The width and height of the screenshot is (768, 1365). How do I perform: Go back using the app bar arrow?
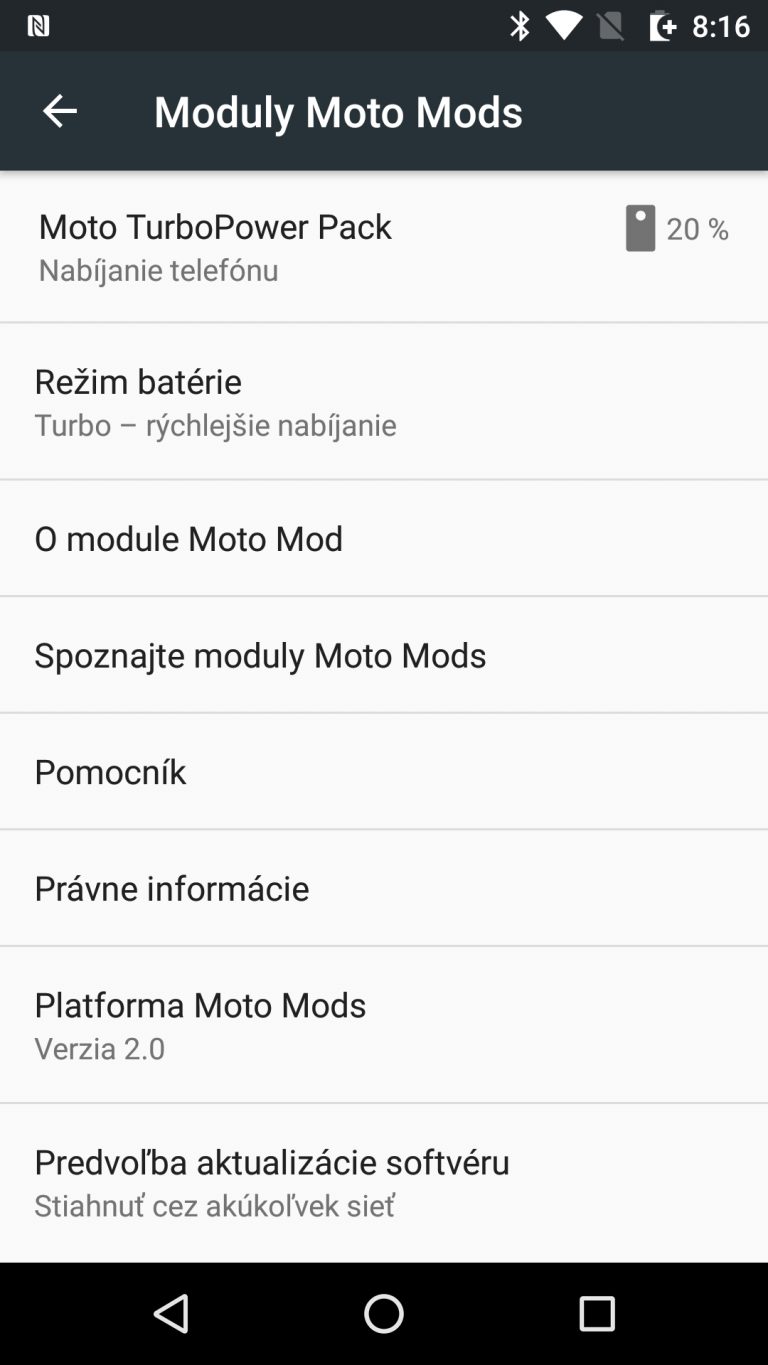tap(59, 111)
